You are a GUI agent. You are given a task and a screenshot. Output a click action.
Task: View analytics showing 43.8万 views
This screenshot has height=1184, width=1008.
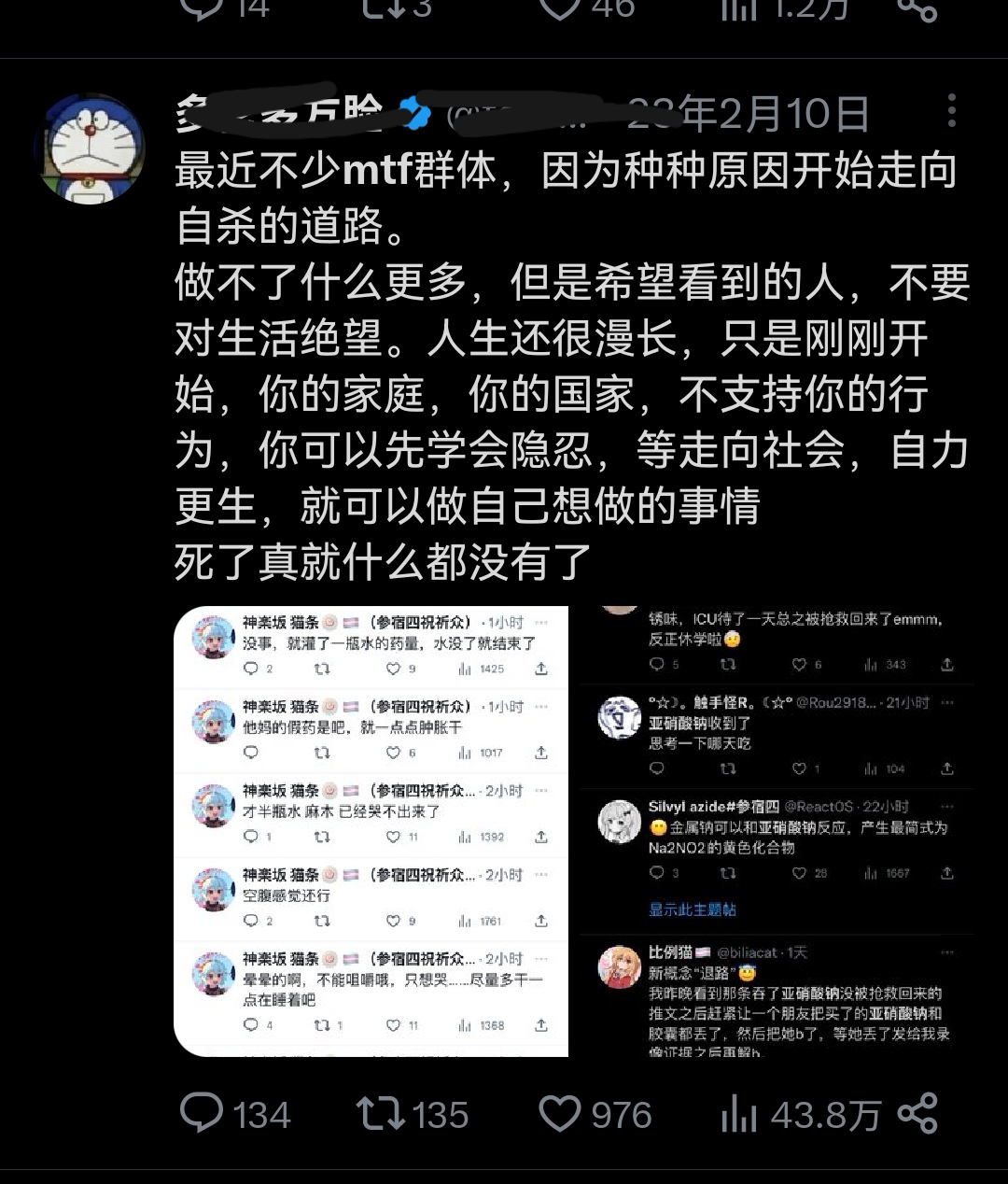(x=739, y=1113)
